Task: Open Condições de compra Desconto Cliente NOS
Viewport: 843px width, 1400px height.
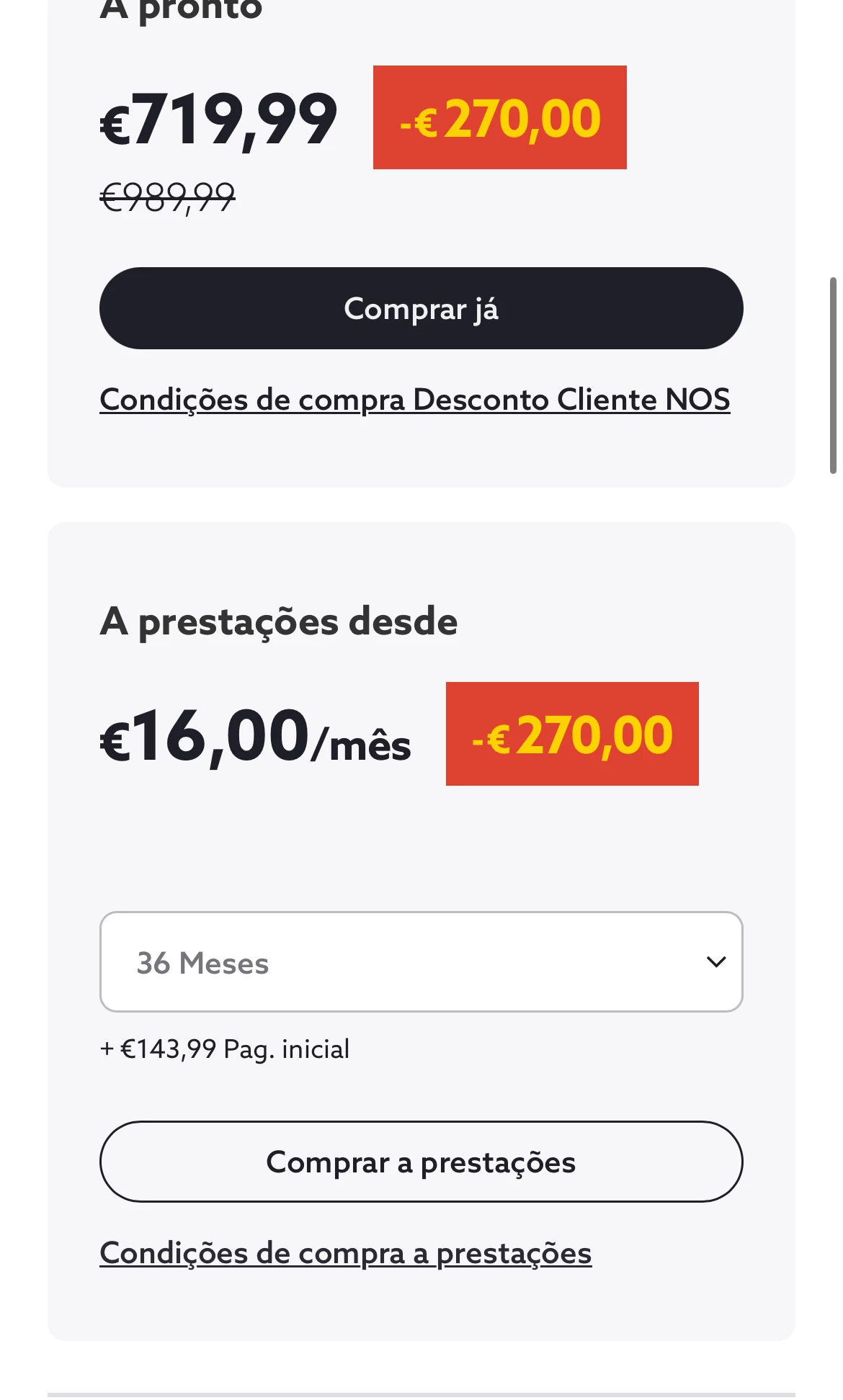Action: [414, 400]
